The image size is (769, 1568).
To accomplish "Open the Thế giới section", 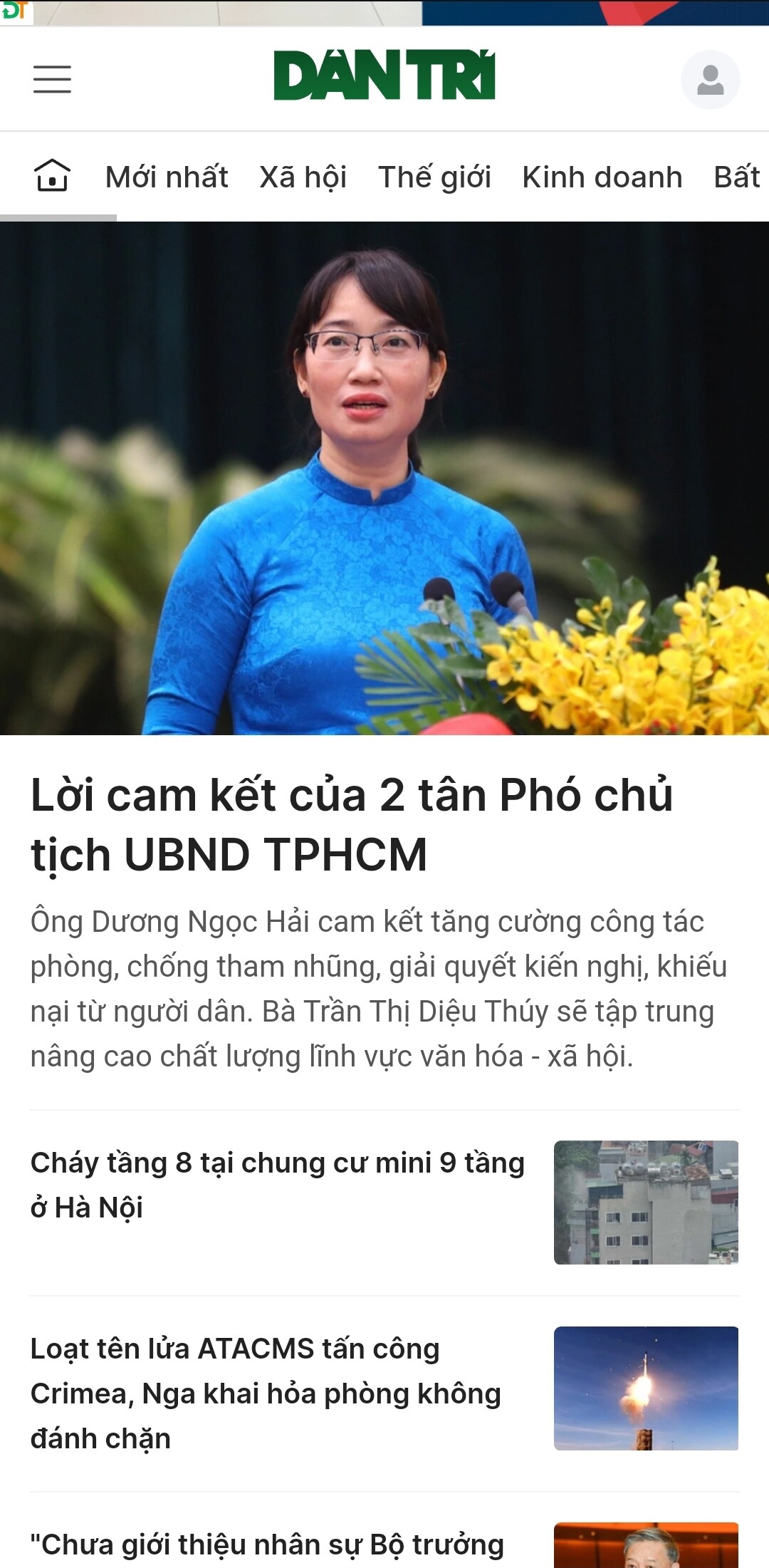I will [434, 177].
